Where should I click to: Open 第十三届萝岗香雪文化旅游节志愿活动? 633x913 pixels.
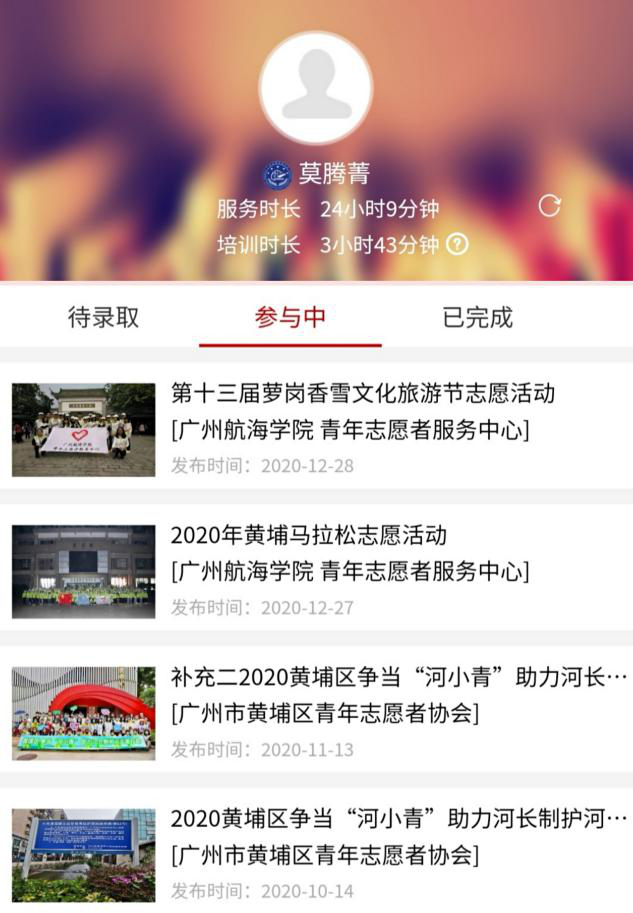pyautogui.click(x=362, y=393)
